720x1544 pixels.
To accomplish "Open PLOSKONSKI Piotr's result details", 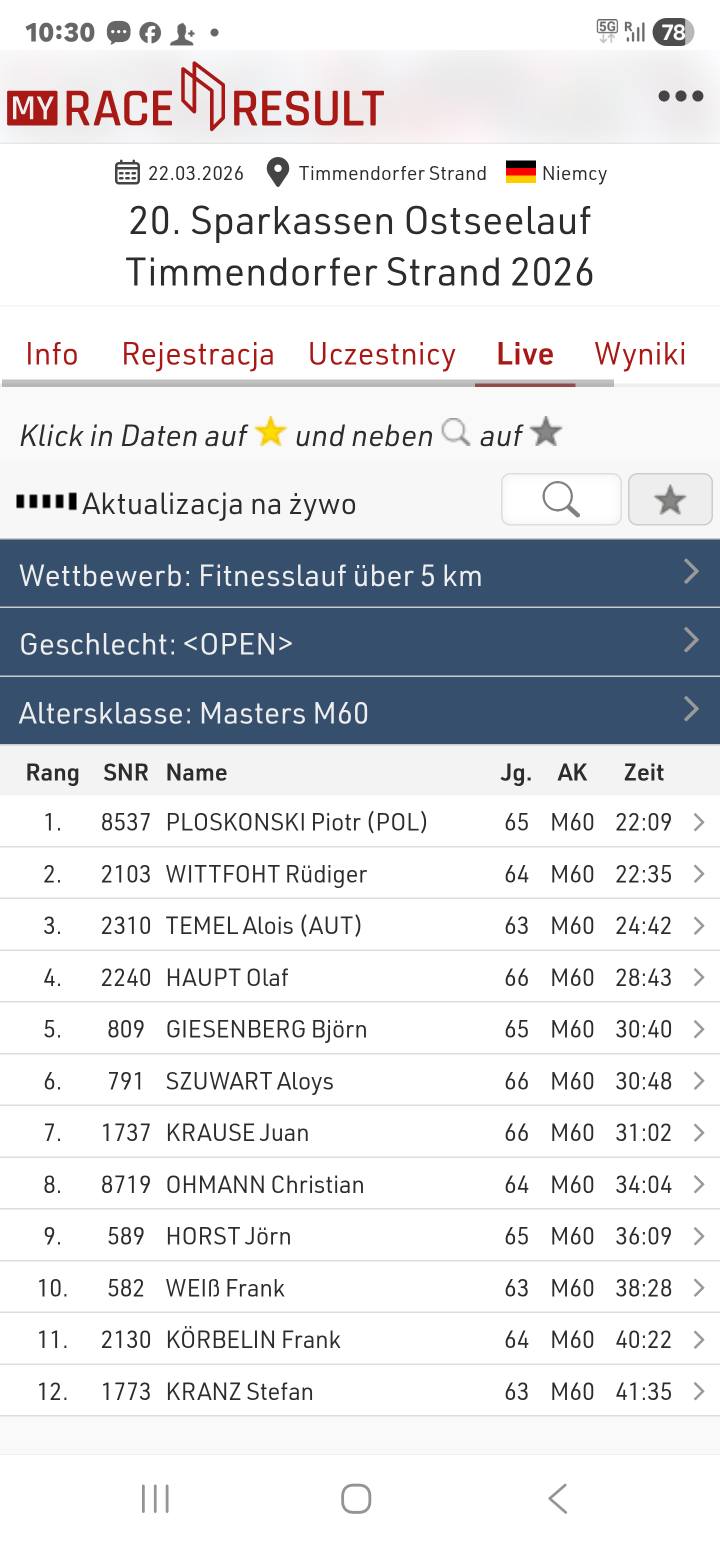I will coord(360,822).
